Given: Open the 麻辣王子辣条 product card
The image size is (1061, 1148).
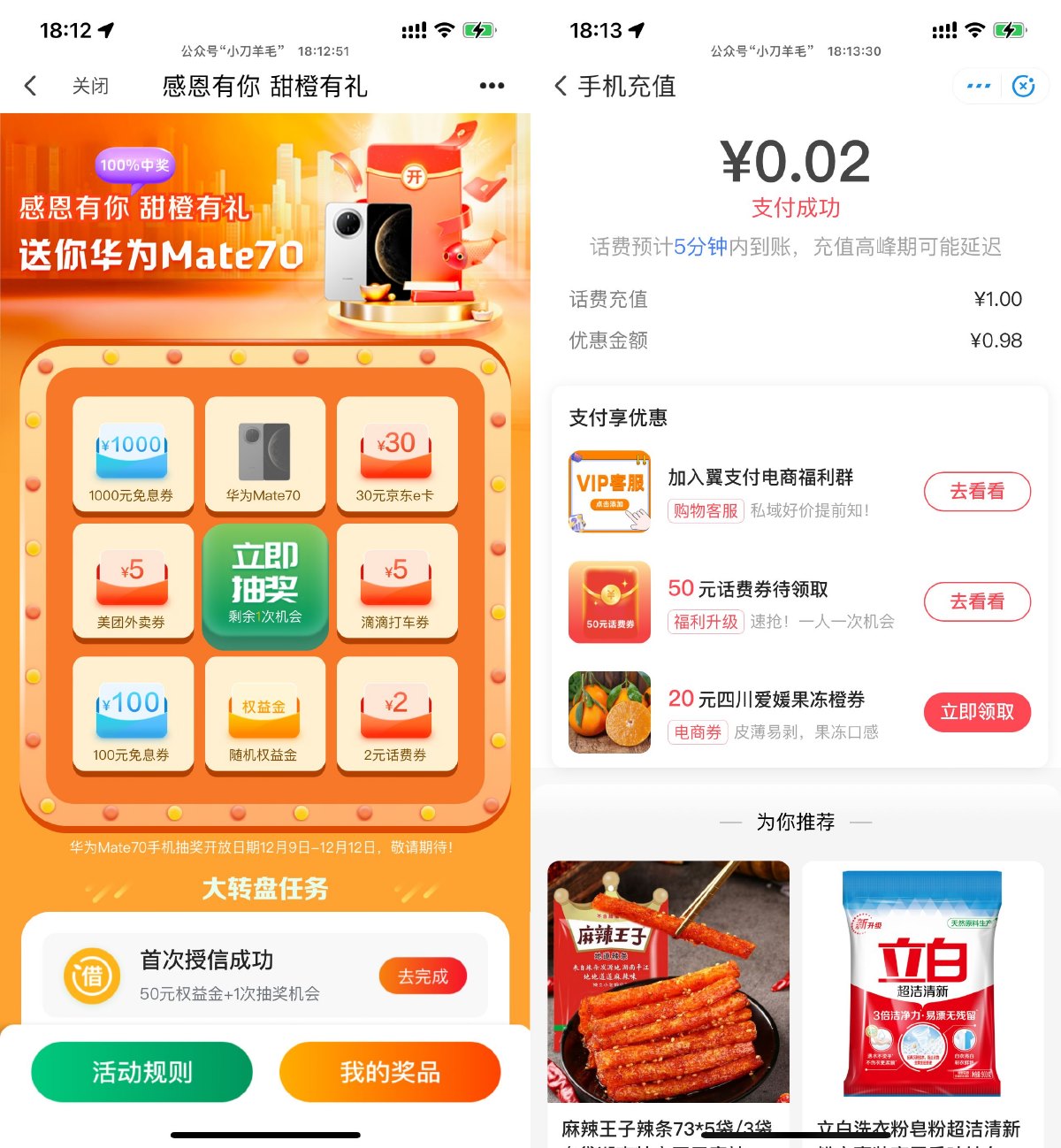Looking at the screenshot, I should pyautogui.click(x=668, y=991).
